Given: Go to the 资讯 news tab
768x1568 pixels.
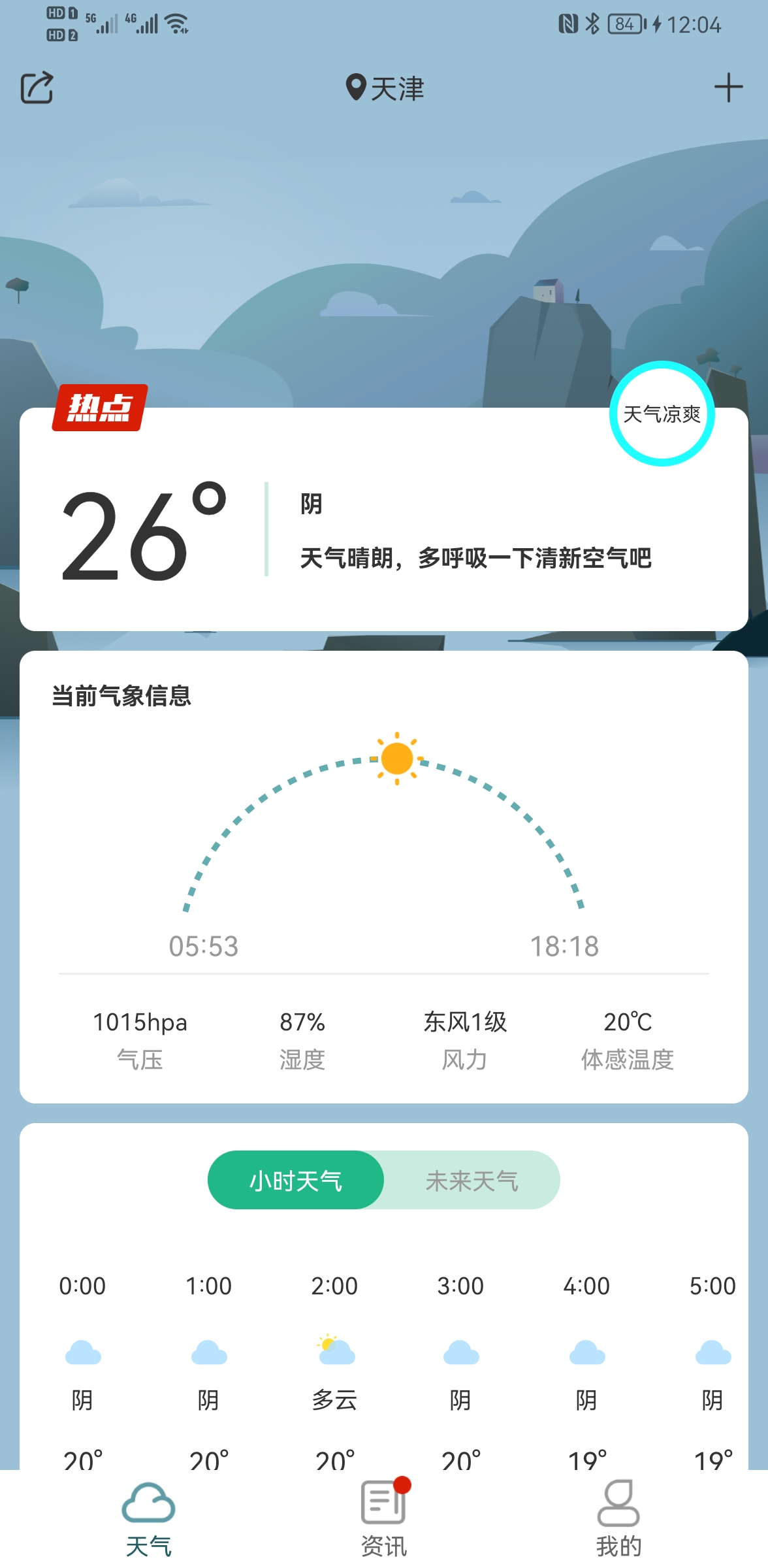Looking at the screenshot, I should point(383,1520).
